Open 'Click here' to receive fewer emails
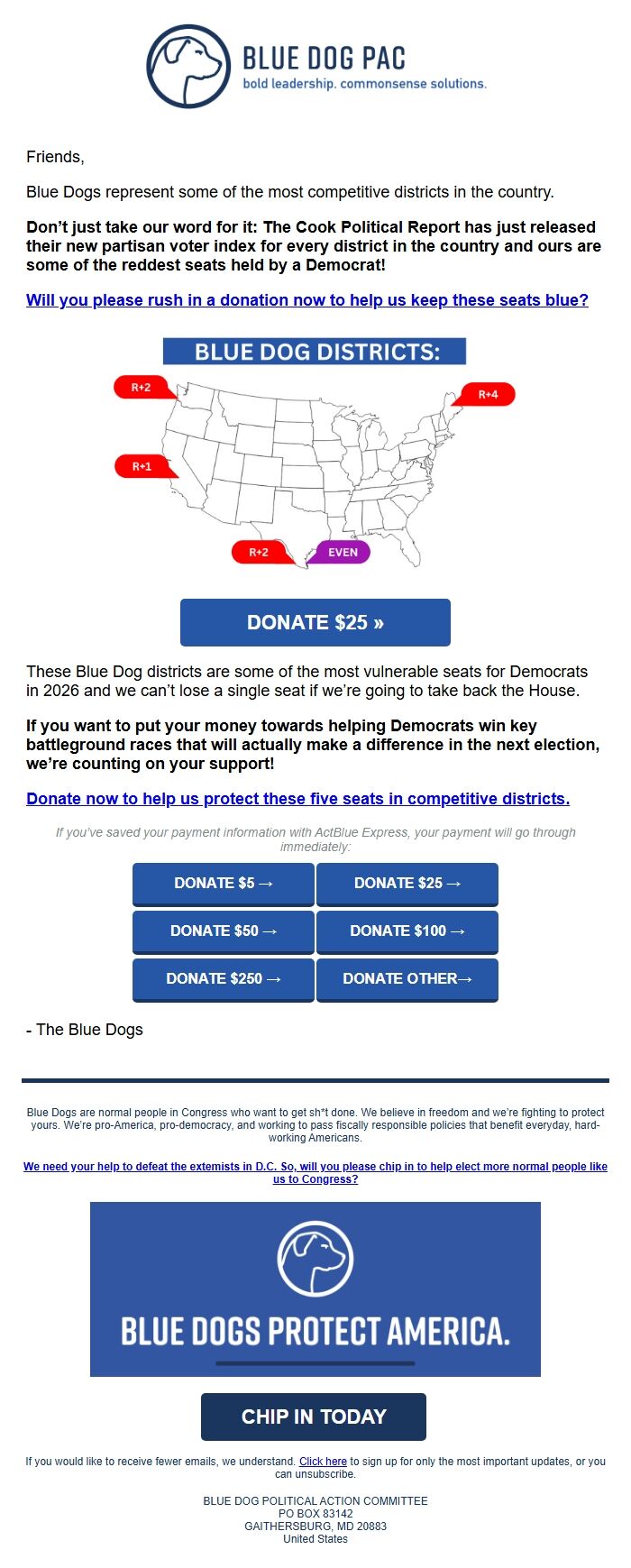 [x=323, y=1462]
